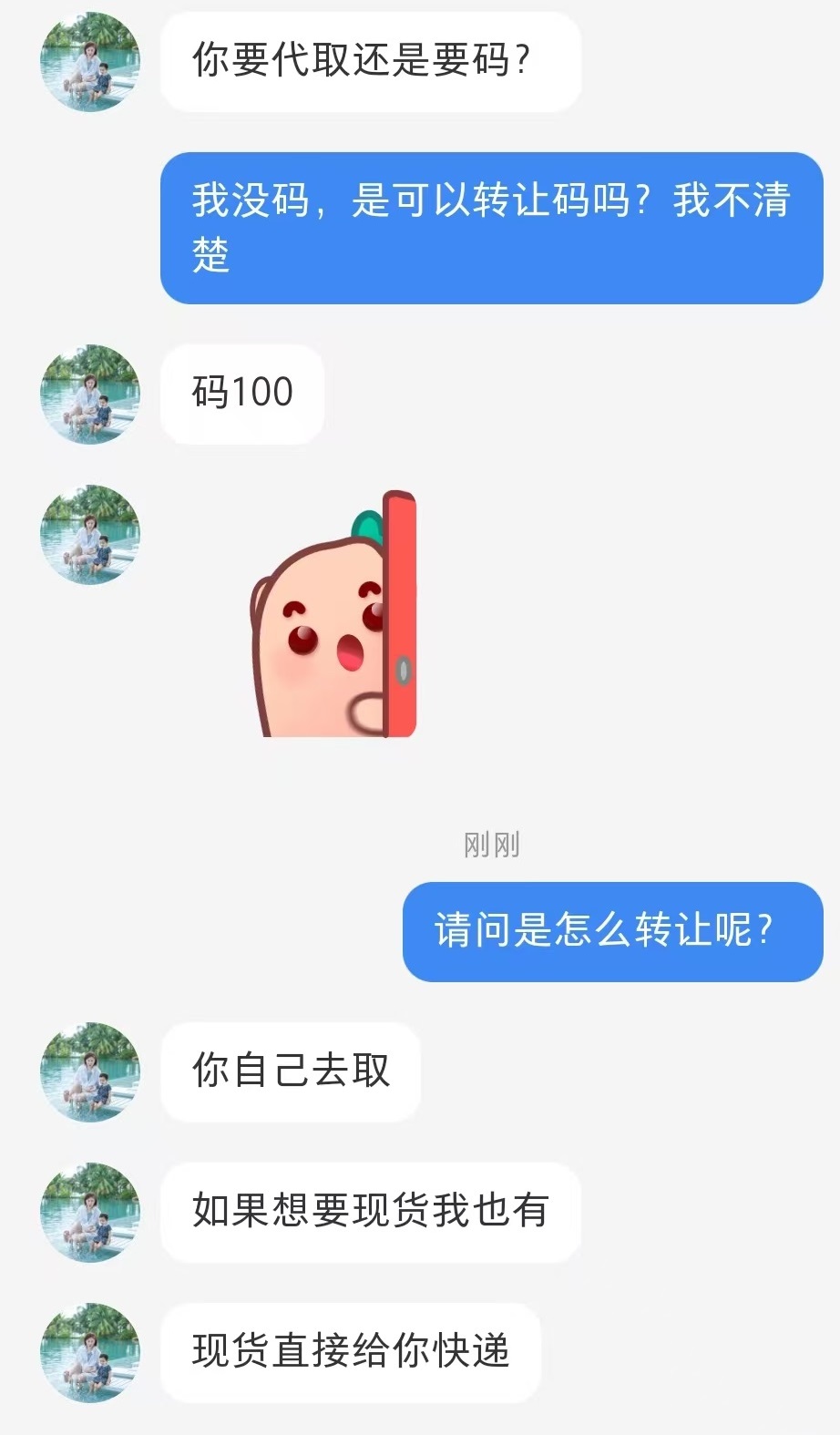Open profile from avatar beside 你自己去取

[90, 1071]
